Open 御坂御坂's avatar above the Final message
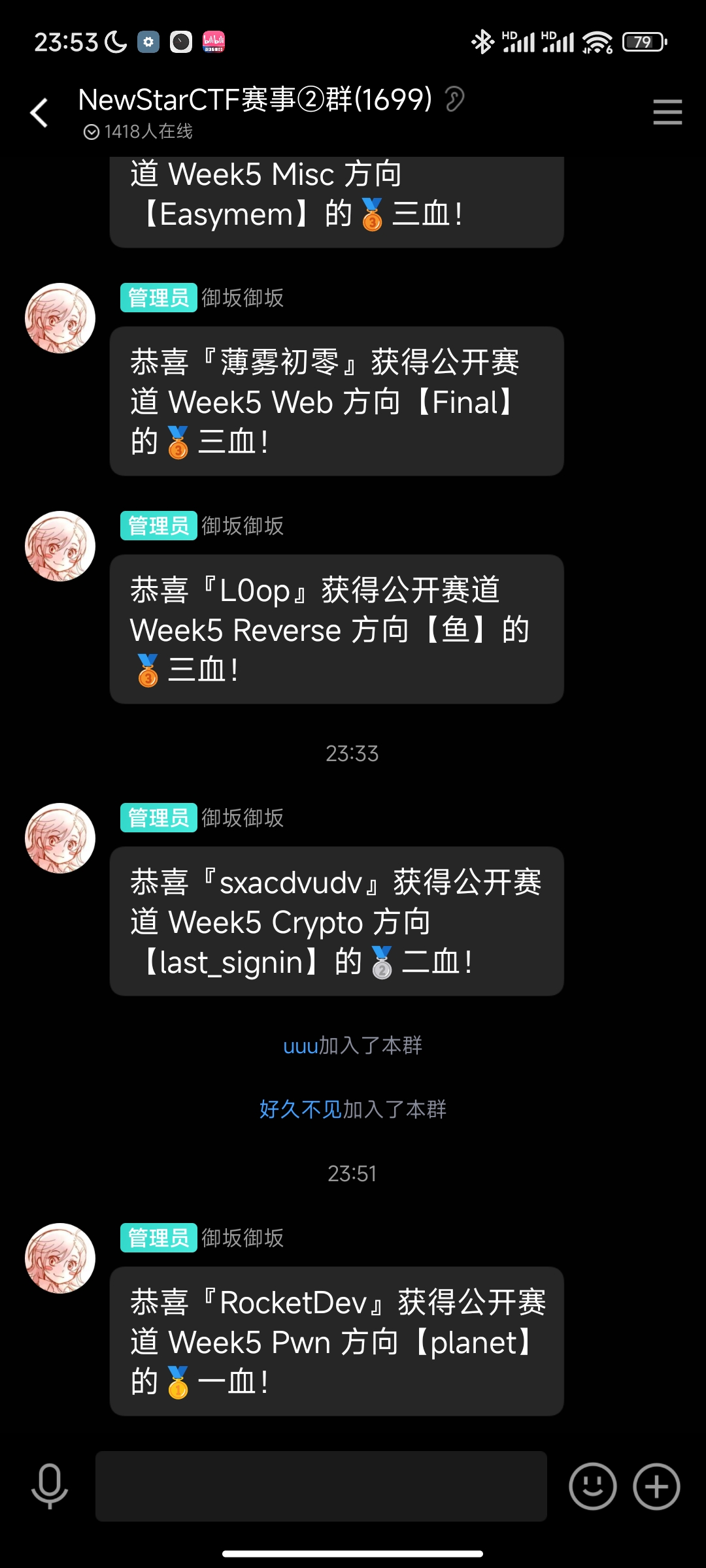The height and width of the screenshot is (1568, 706). point(60,318)
